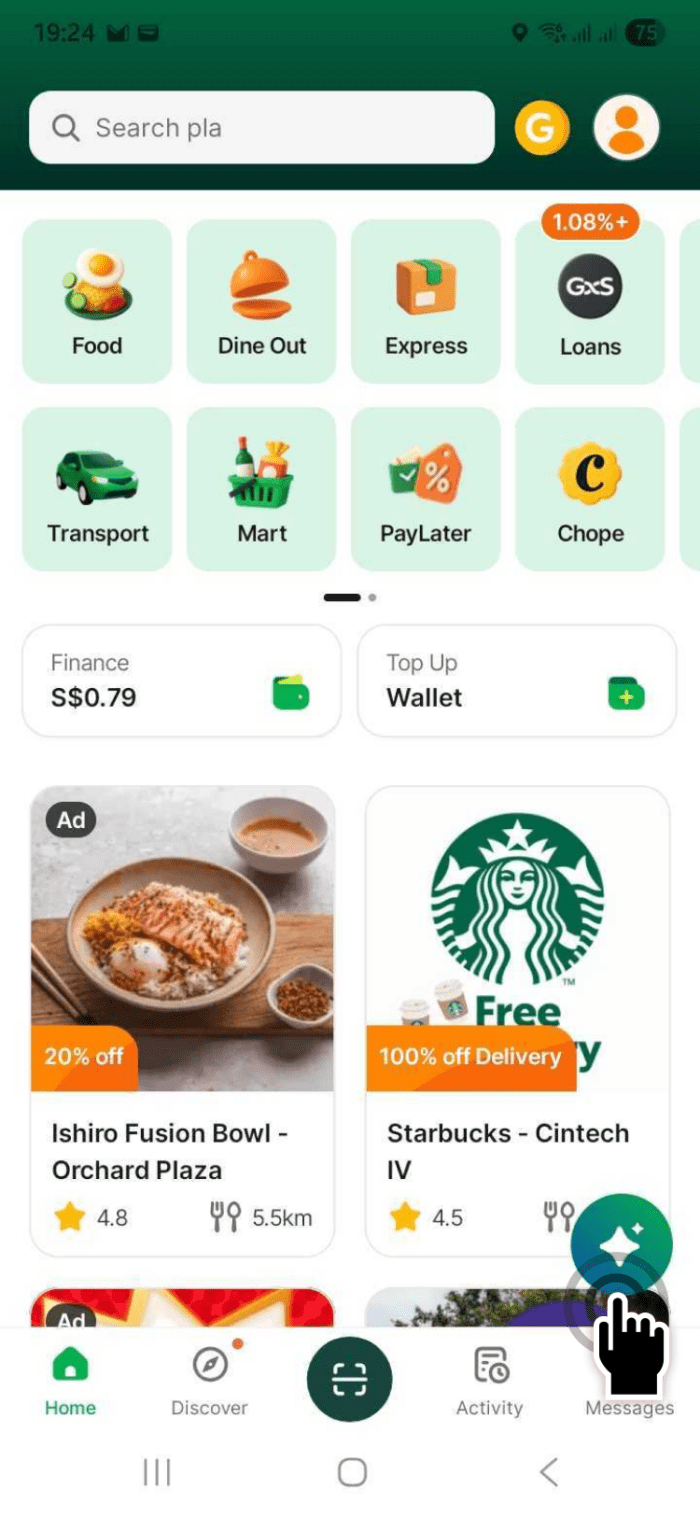The image size is (700, 1516).
Task: Open the gold G rewards icon
Action: point(541,128)
